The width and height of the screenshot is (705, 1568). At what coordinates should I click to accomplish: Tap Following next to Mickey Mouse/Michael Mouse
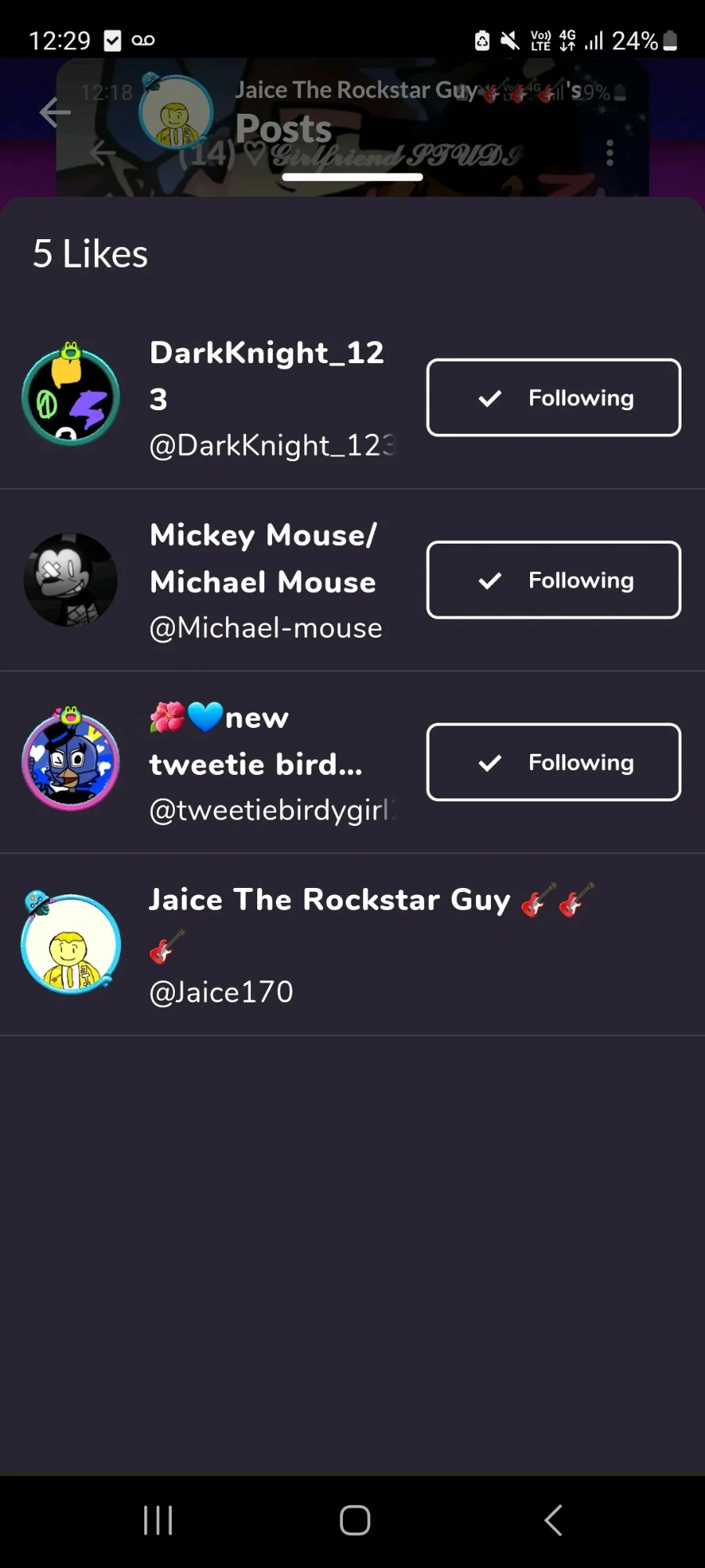553,580
